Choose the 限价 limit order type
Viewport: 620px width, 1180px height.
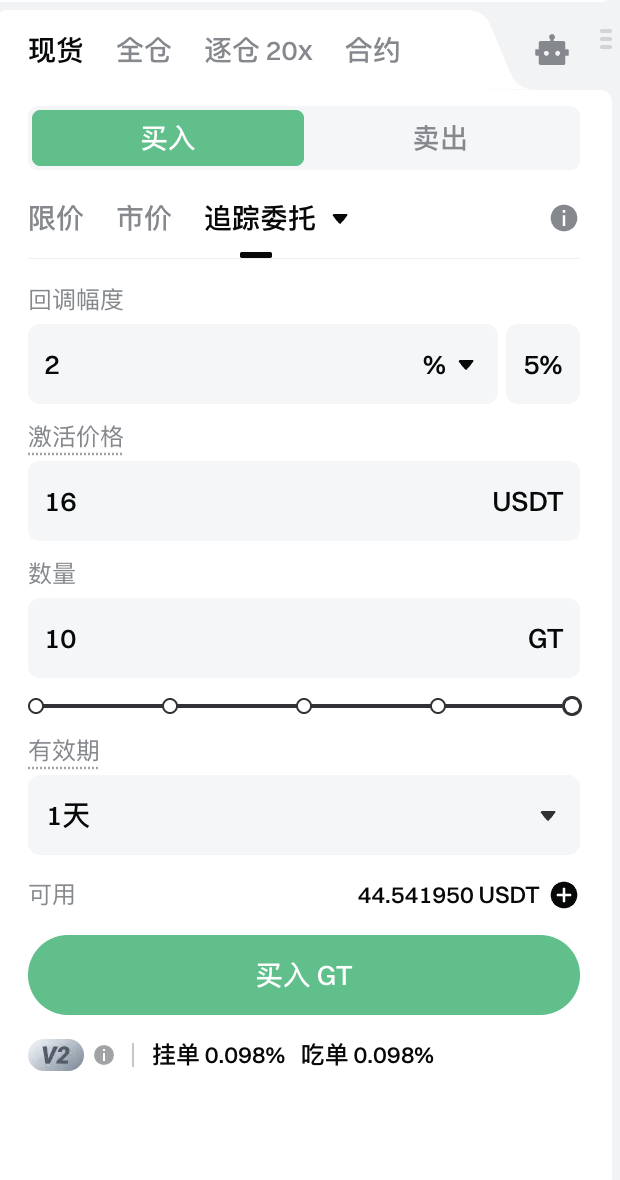click(x=56, y=218)
